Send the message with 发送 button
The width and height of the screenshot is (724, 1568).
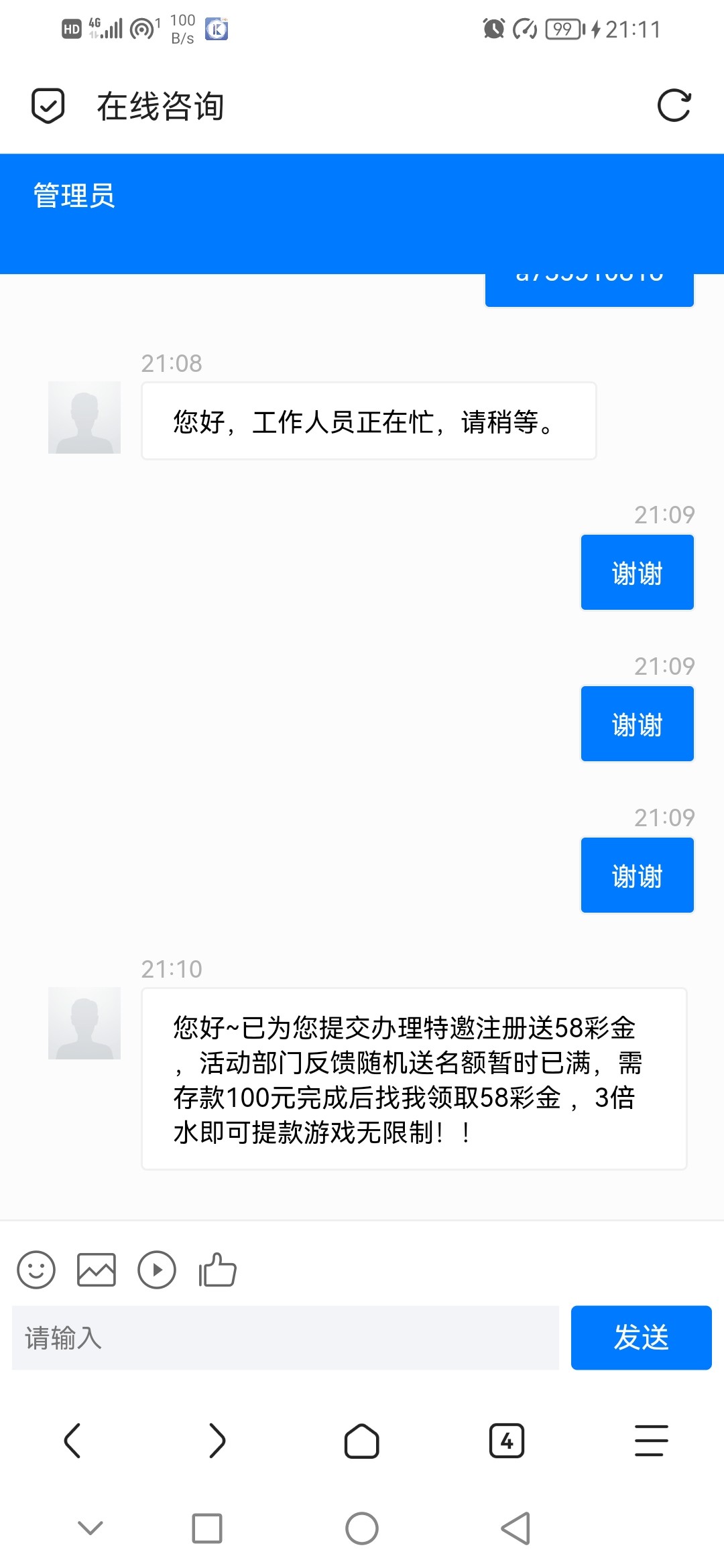(642, 1337)
